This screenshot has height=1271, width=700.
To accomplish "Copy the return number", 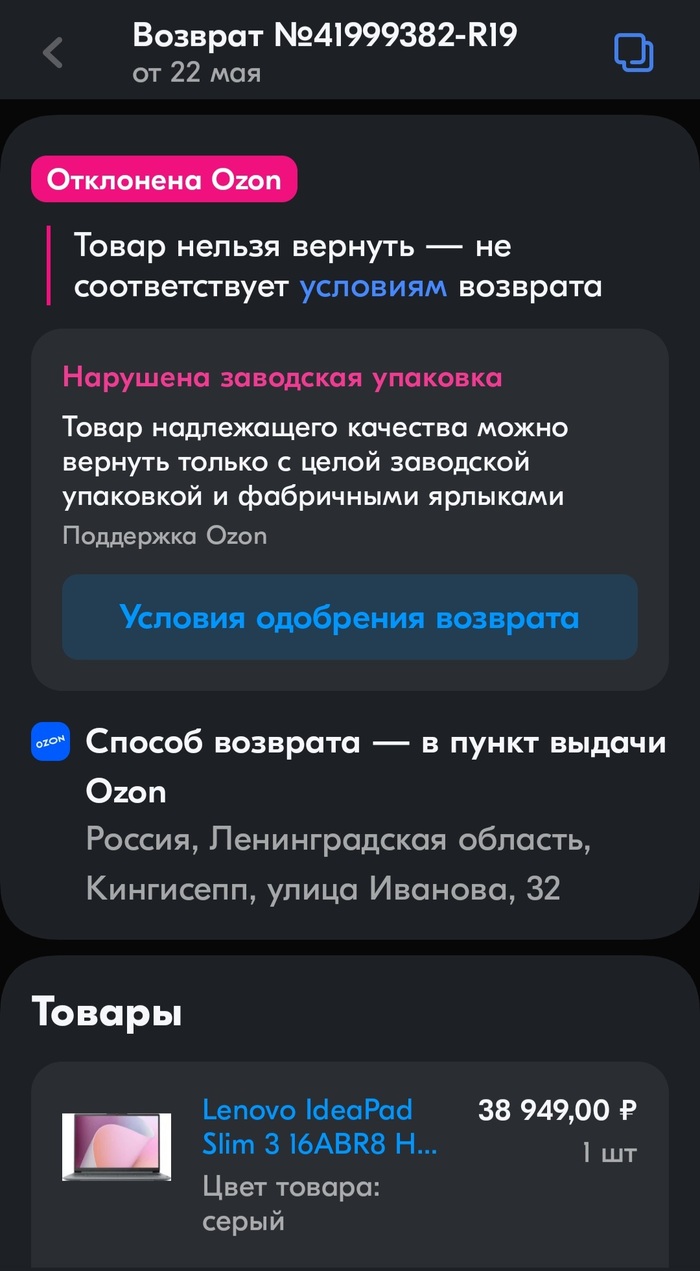I will pos(633,52).
